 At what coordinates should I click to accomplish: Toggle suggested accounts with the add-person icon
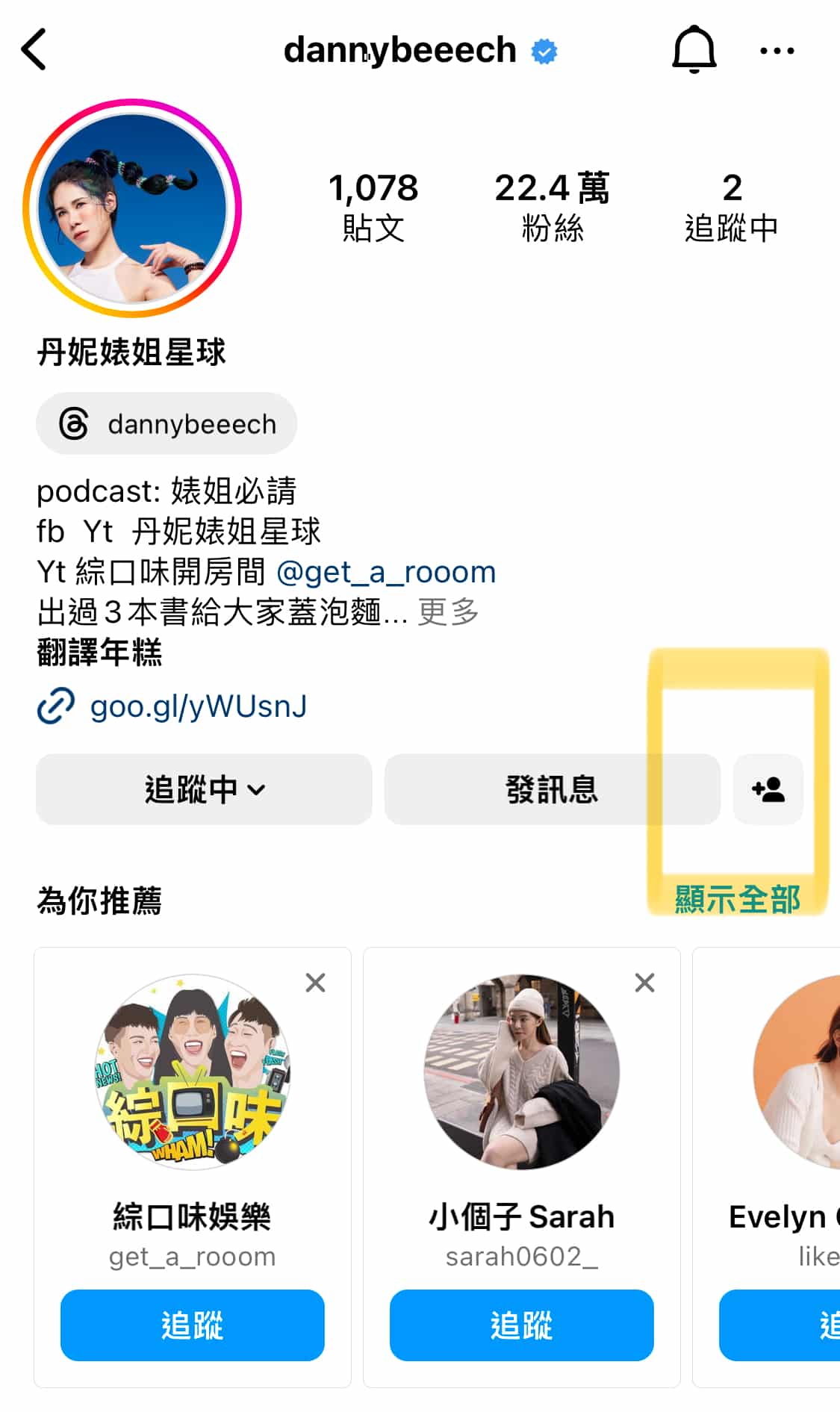coord(768,789)
